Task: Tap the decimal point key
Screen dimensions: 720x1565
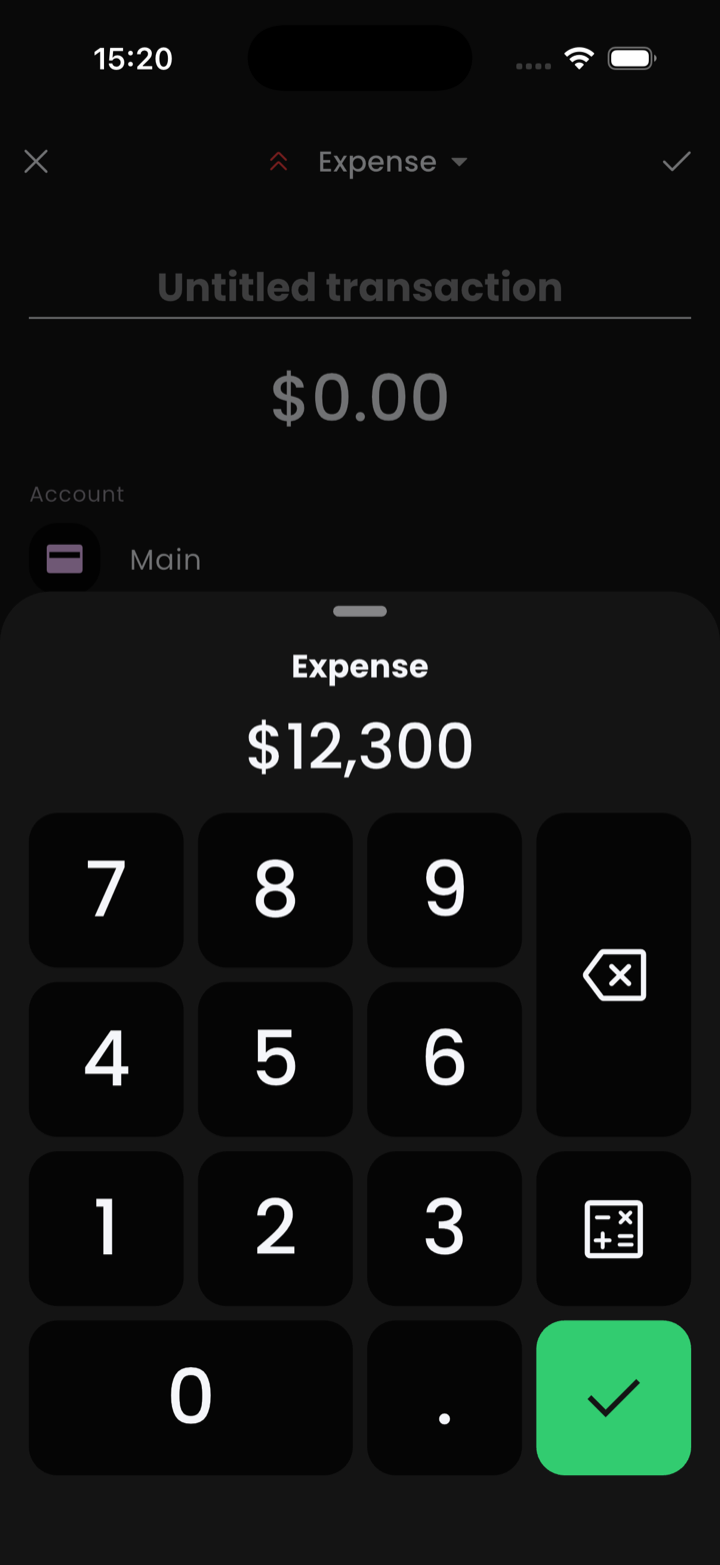Action: (x=444, y=1397)
